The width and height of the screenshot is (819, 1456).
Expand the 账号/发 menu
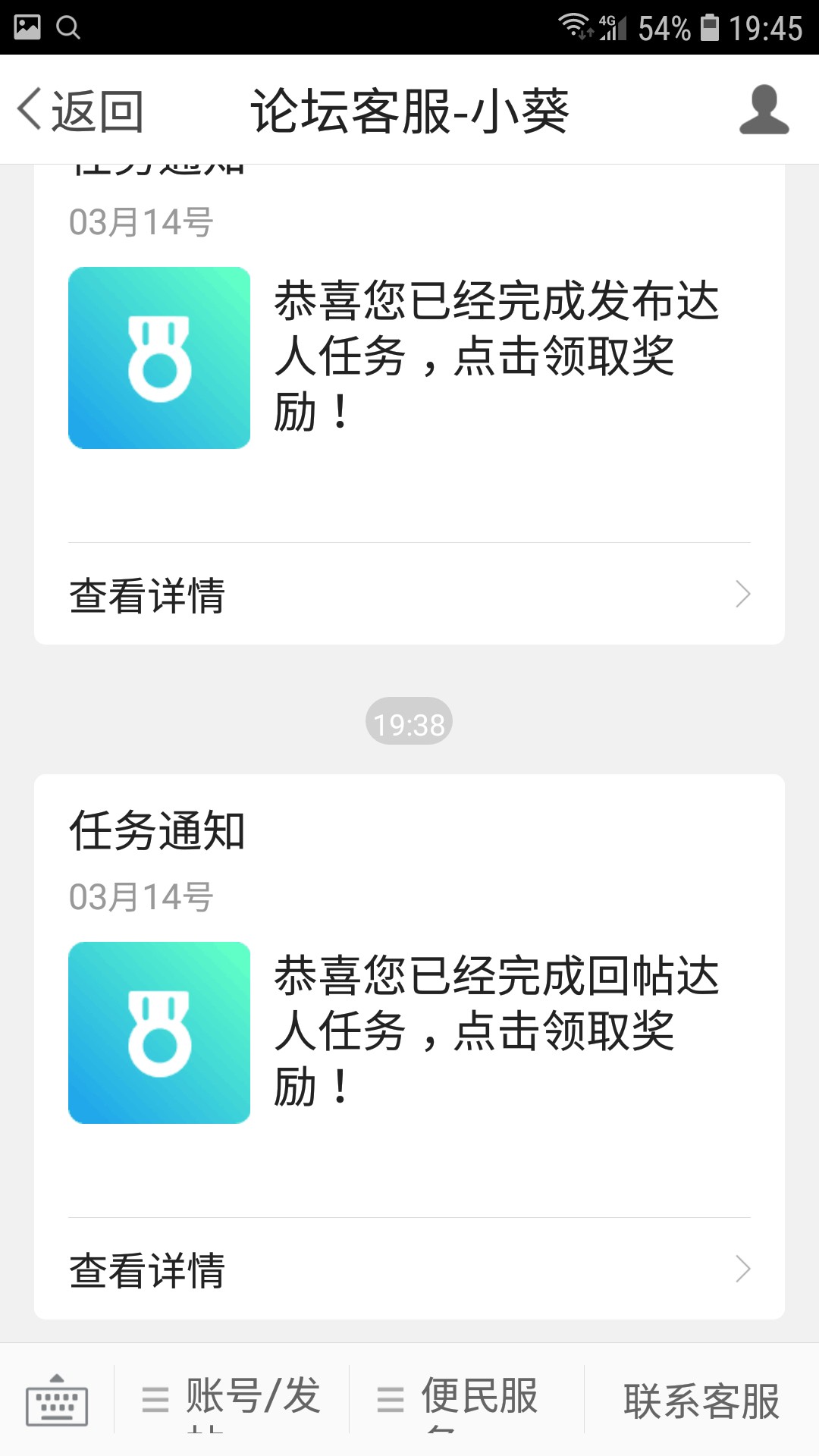231,1400
